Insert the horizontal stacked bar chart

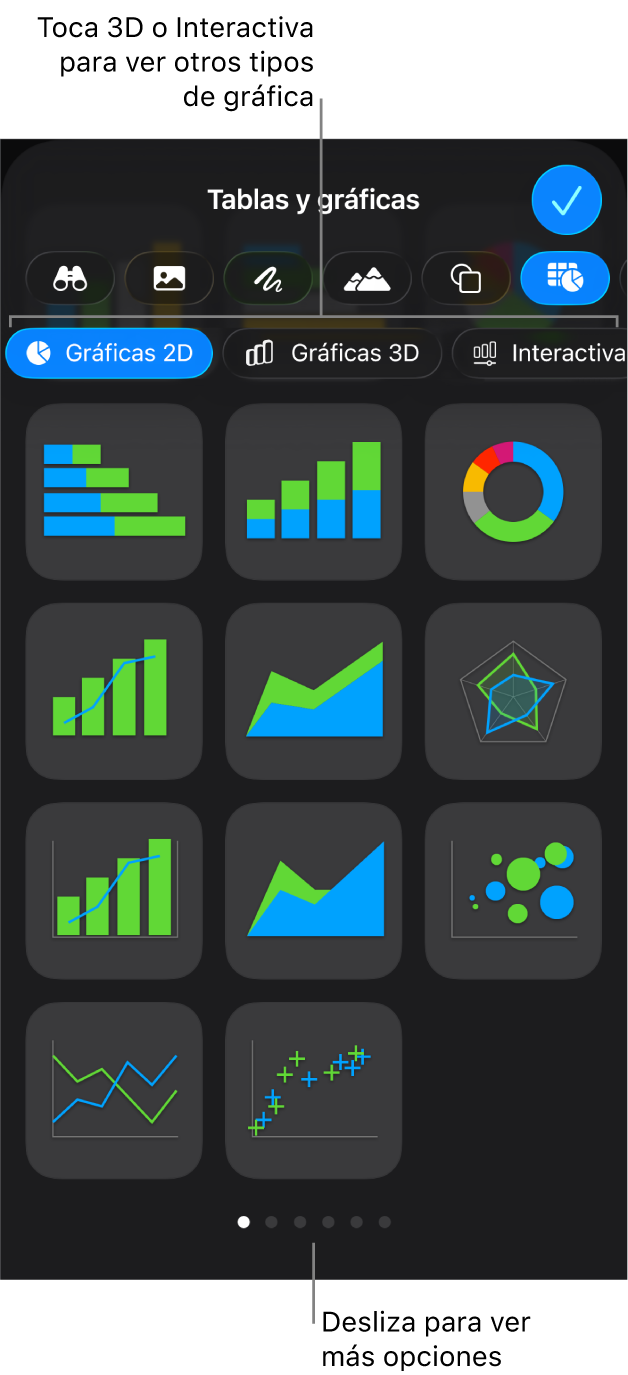tap(114, 491)
